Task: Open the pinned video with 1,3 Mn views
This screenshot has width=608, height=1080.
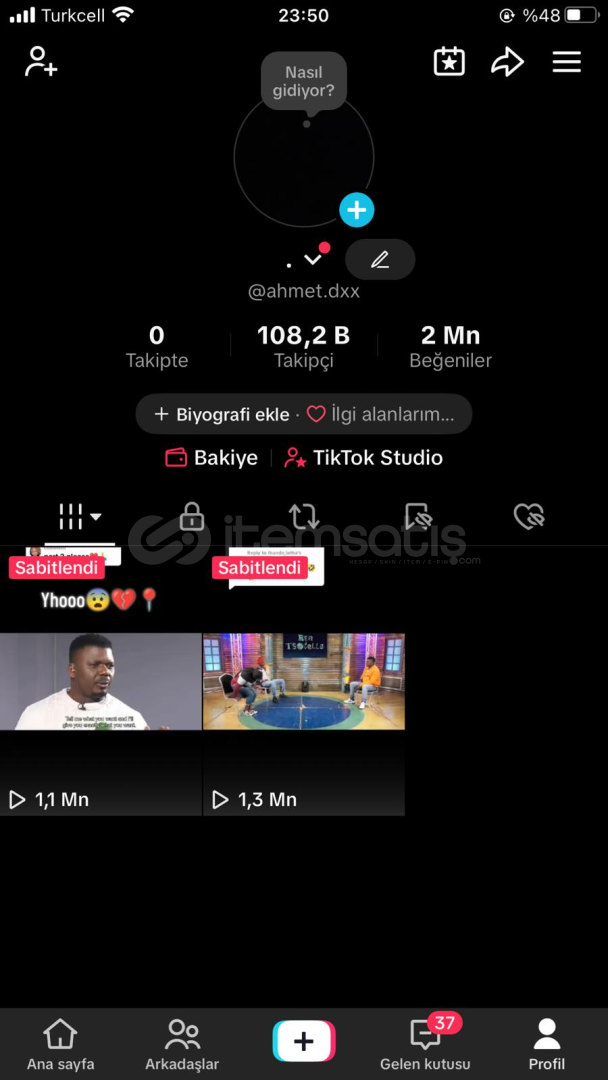Action: pyautogui.click(x=304, y=682)
